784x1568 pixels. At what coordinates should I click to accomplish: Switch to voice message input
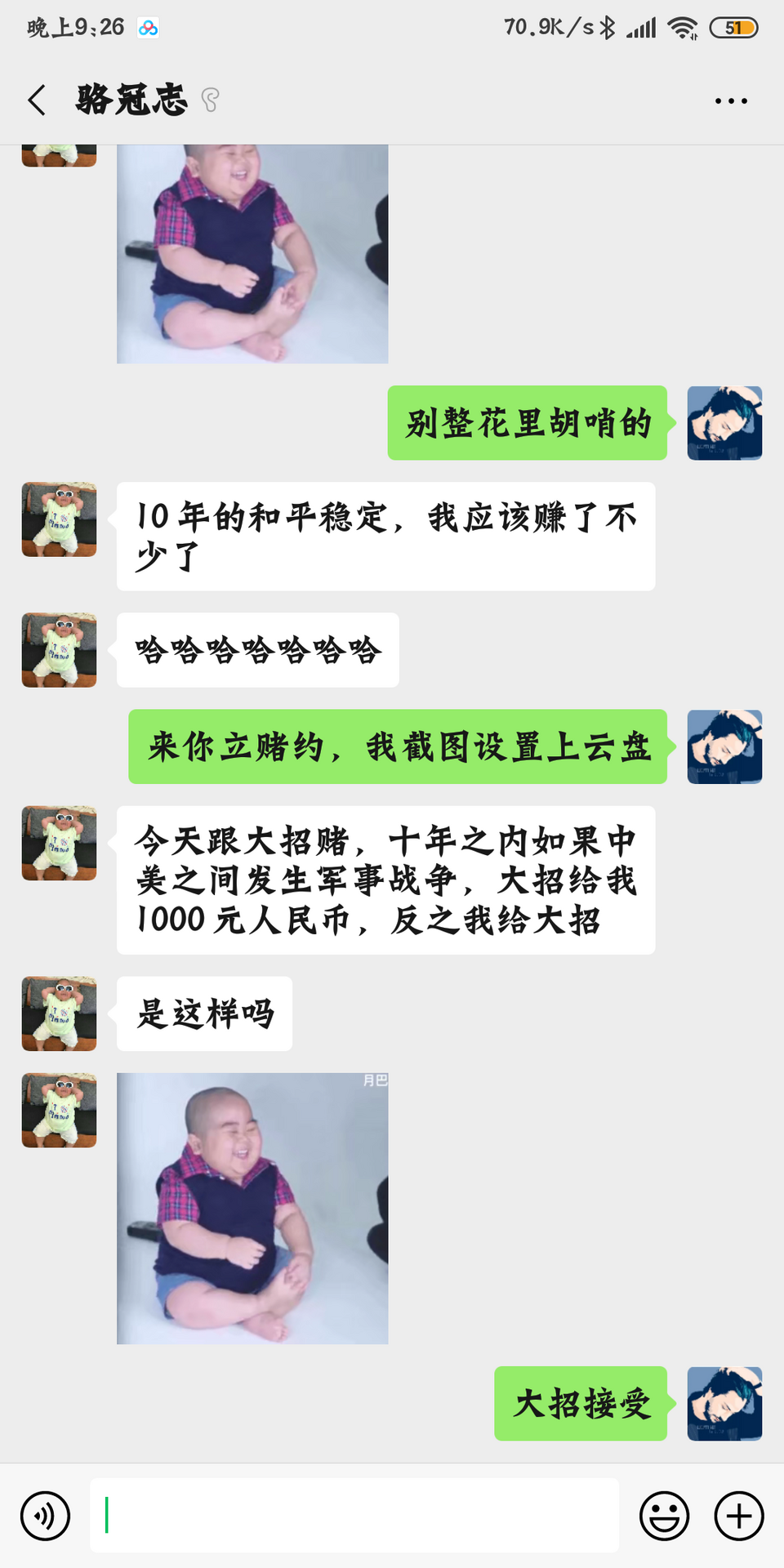[x=46, y=1516]
